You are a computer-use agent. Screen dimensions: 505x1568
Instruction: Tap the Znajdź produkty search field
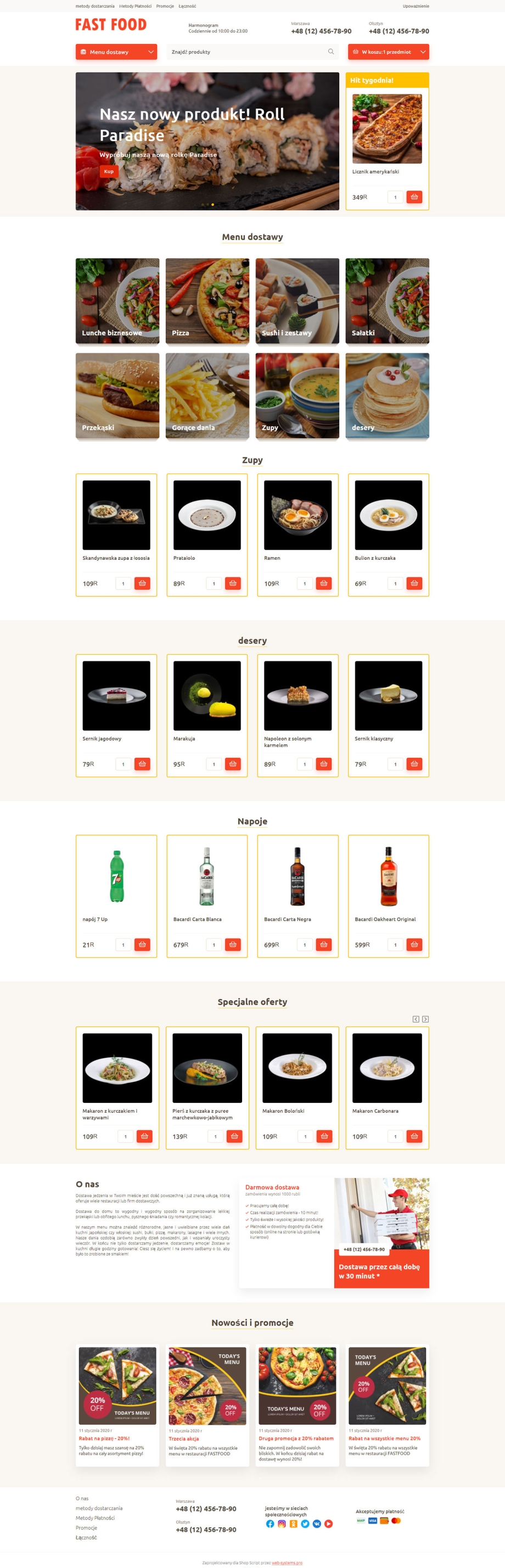[246, 52]
